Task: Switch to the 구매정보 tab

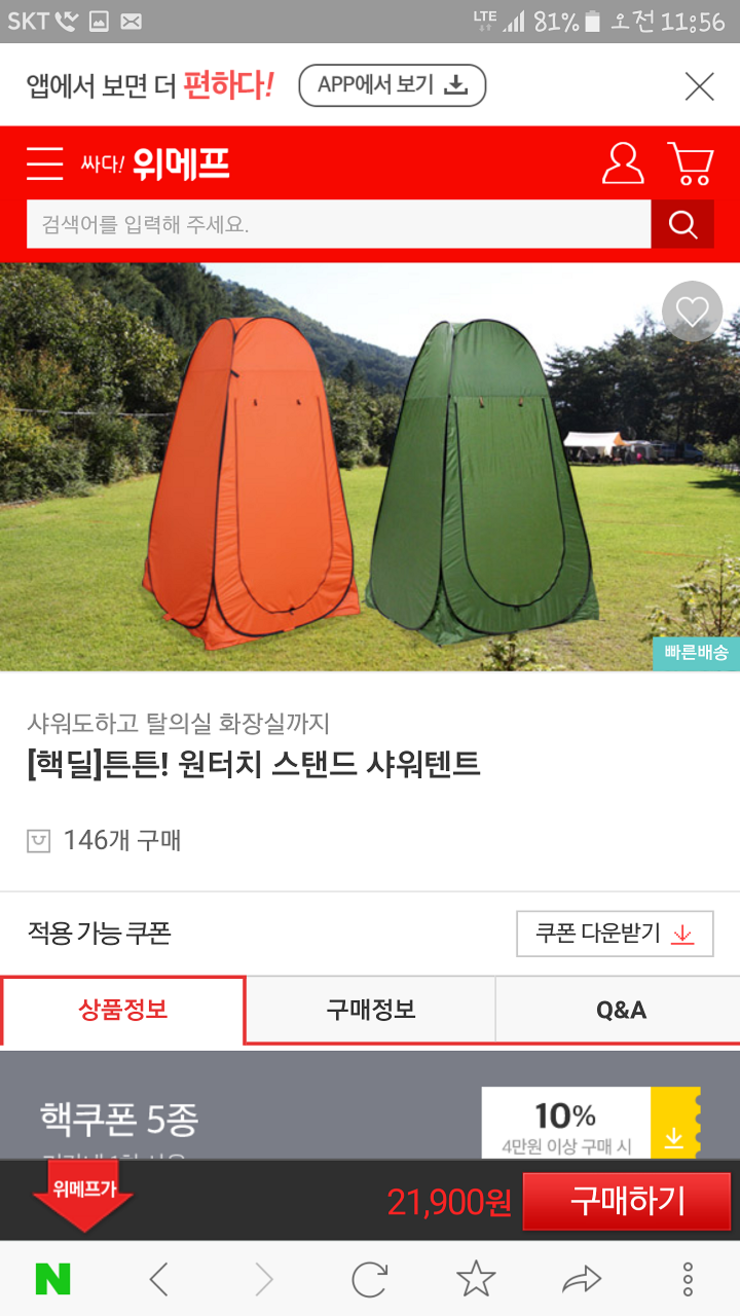Action: pos(371,1010)
